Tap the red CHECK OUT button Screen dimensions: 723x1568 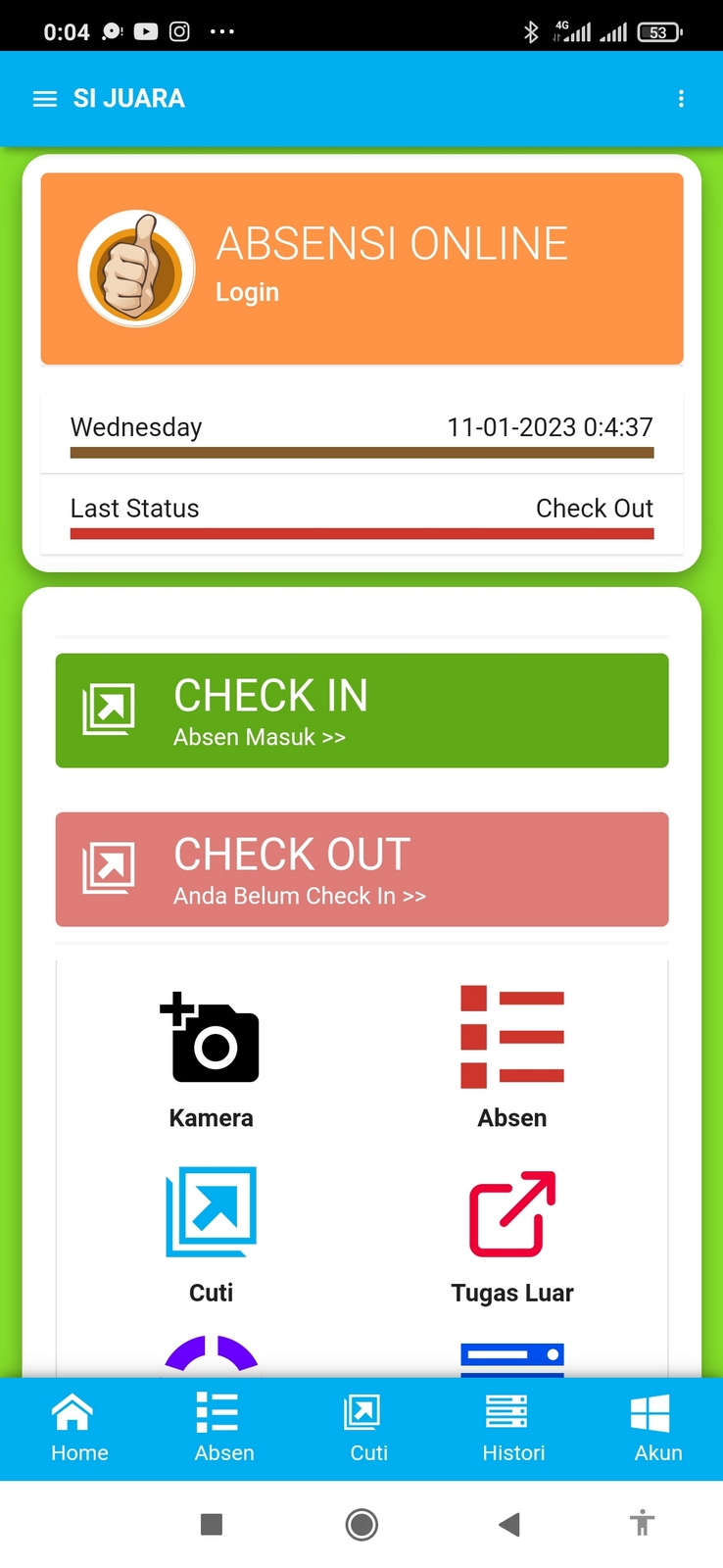pyautogui.click(x=361, y=869)
